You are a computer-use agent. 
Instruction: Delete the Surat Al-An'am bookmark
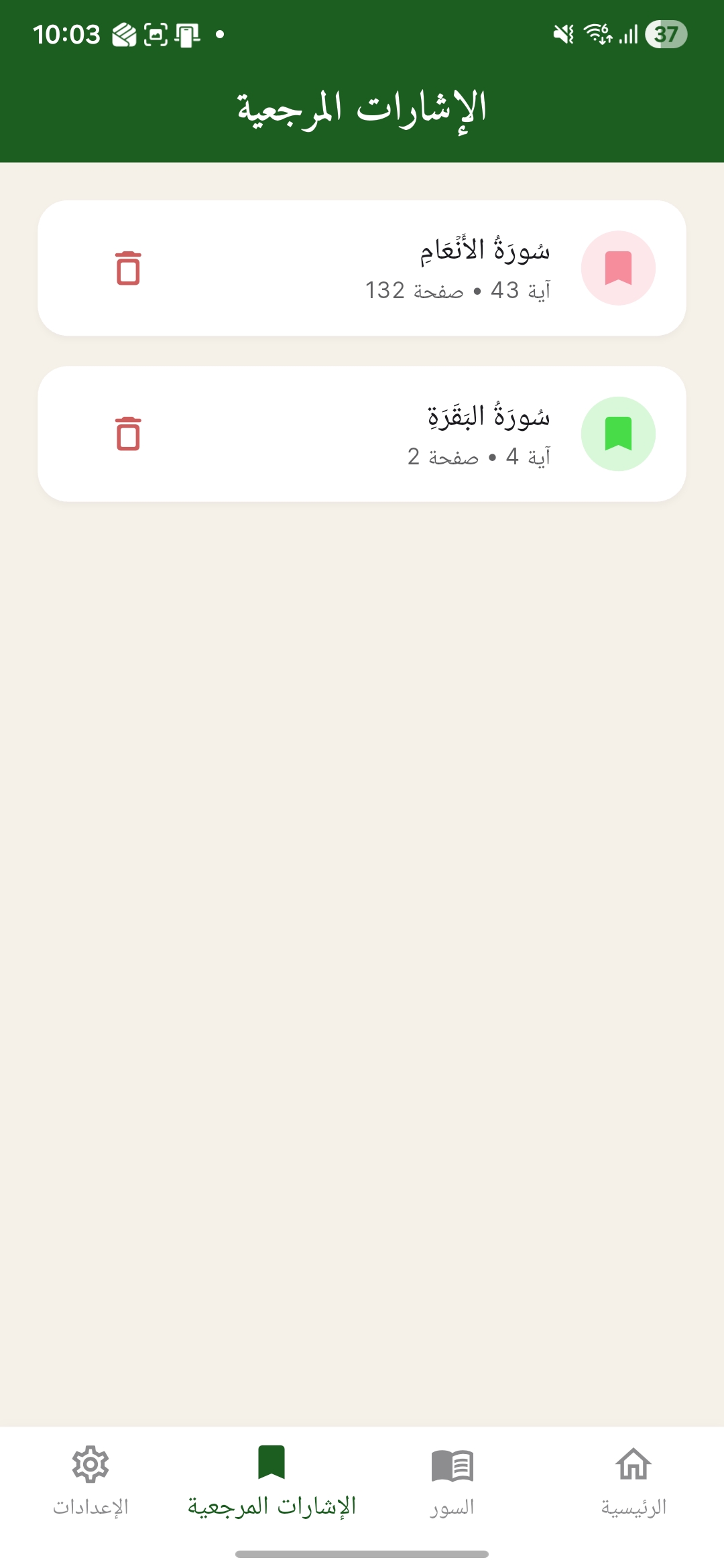point(128,268)
